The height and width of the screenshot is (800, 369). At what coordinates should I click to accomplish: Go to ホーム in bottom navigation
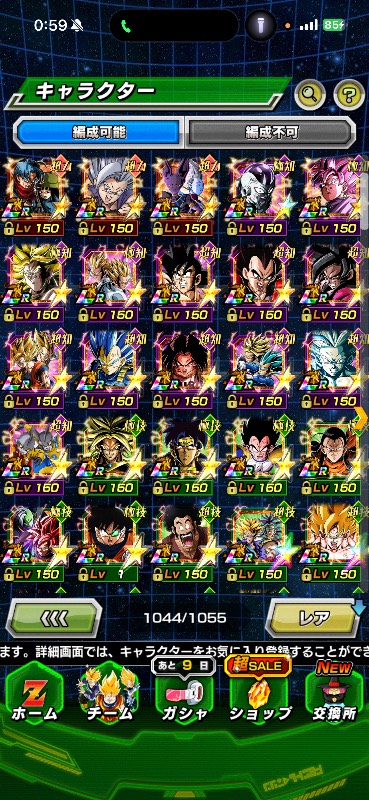tap(34, 695)
